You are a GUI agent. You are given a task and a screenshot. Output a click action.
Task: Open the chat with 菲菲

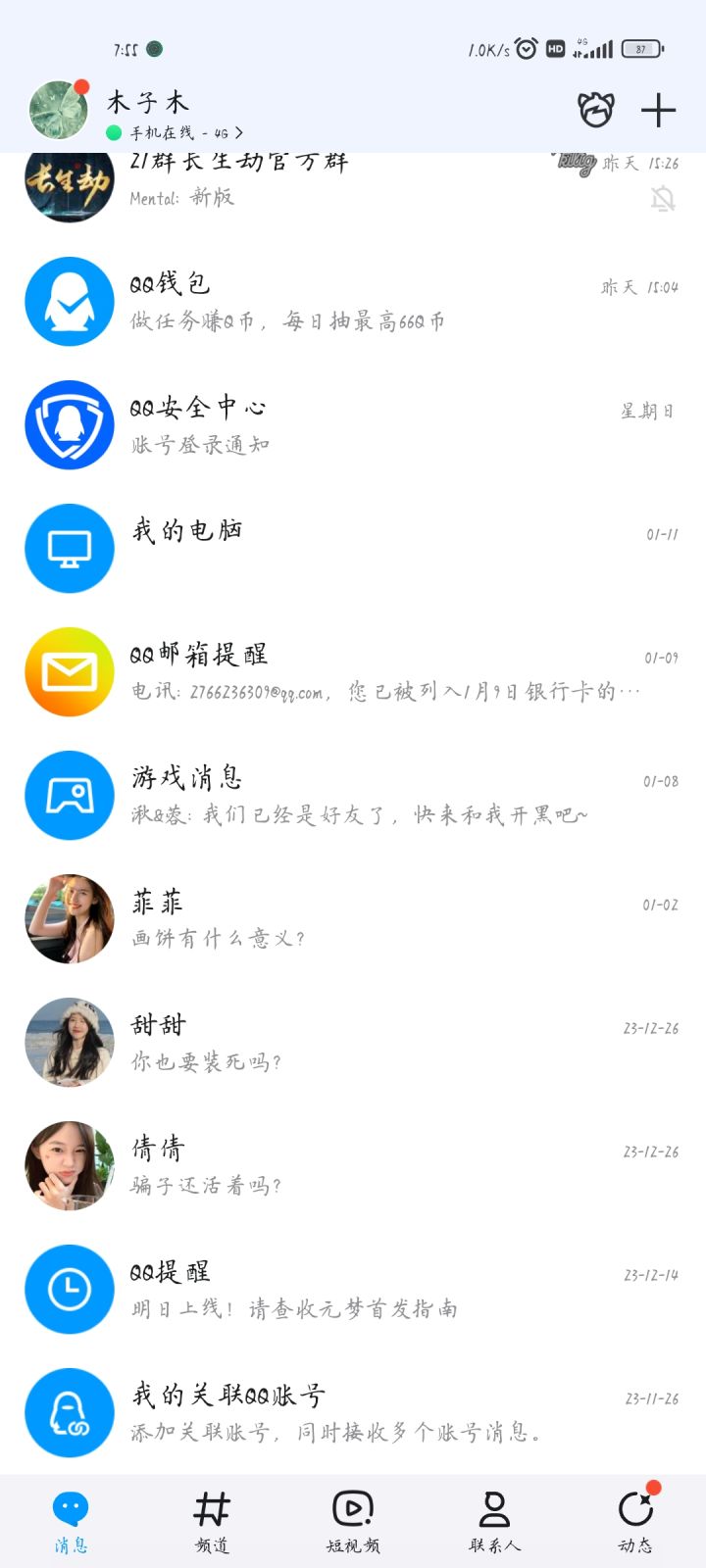[353, 919]
